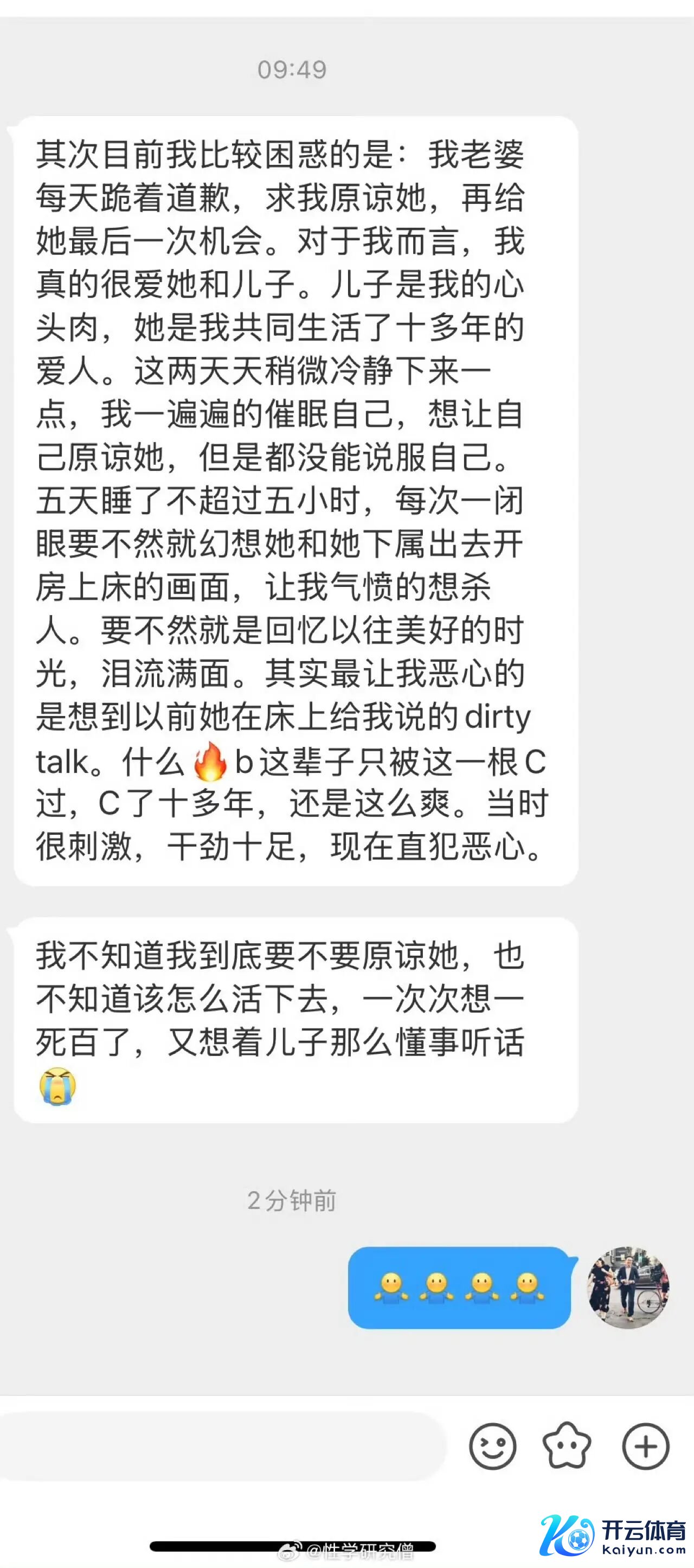Screen dimensions: 694x1568
Task: Open the emoji picker
Action: pos(492,1447)
